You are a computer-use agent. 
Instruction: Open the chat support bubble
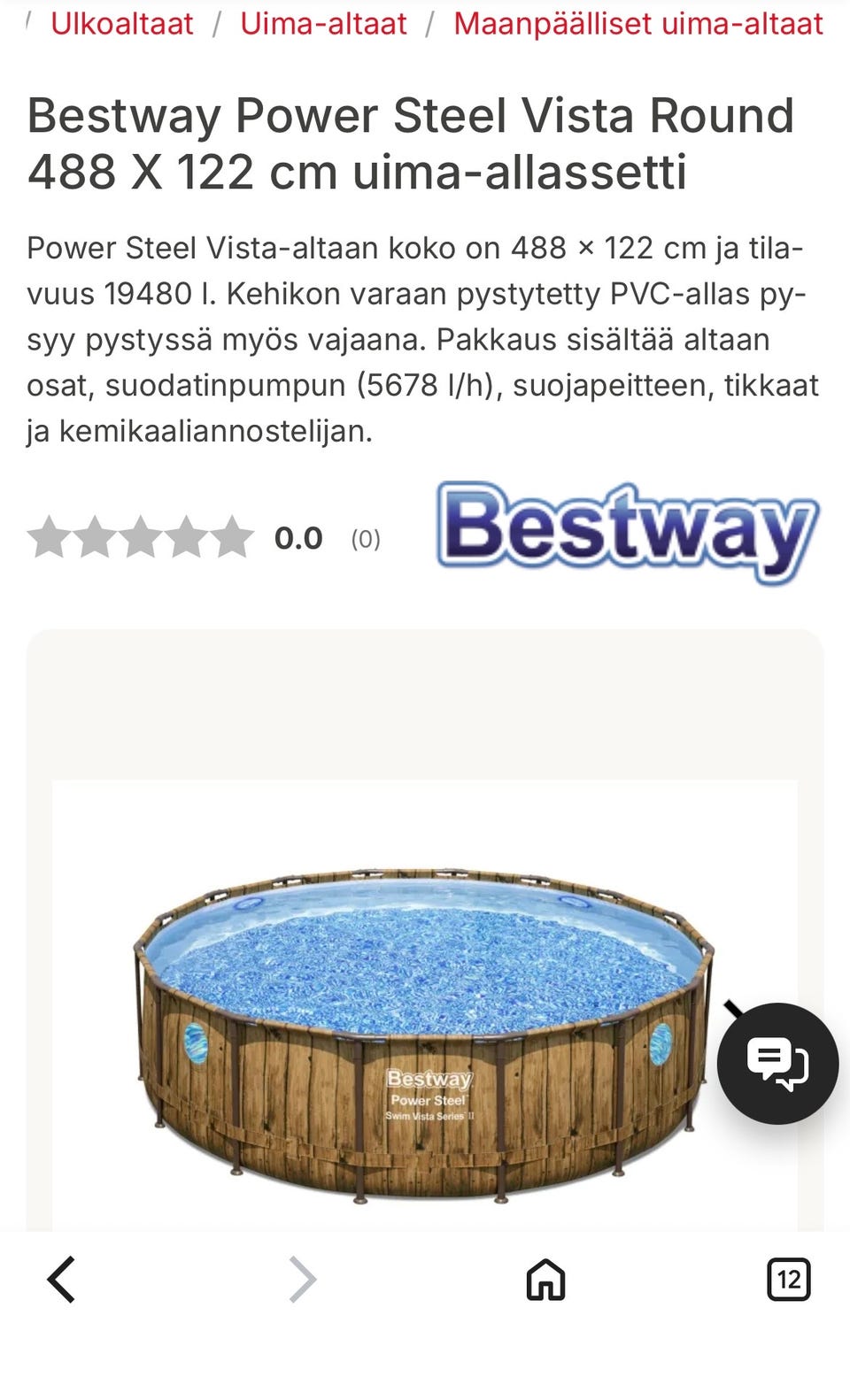777,1063
